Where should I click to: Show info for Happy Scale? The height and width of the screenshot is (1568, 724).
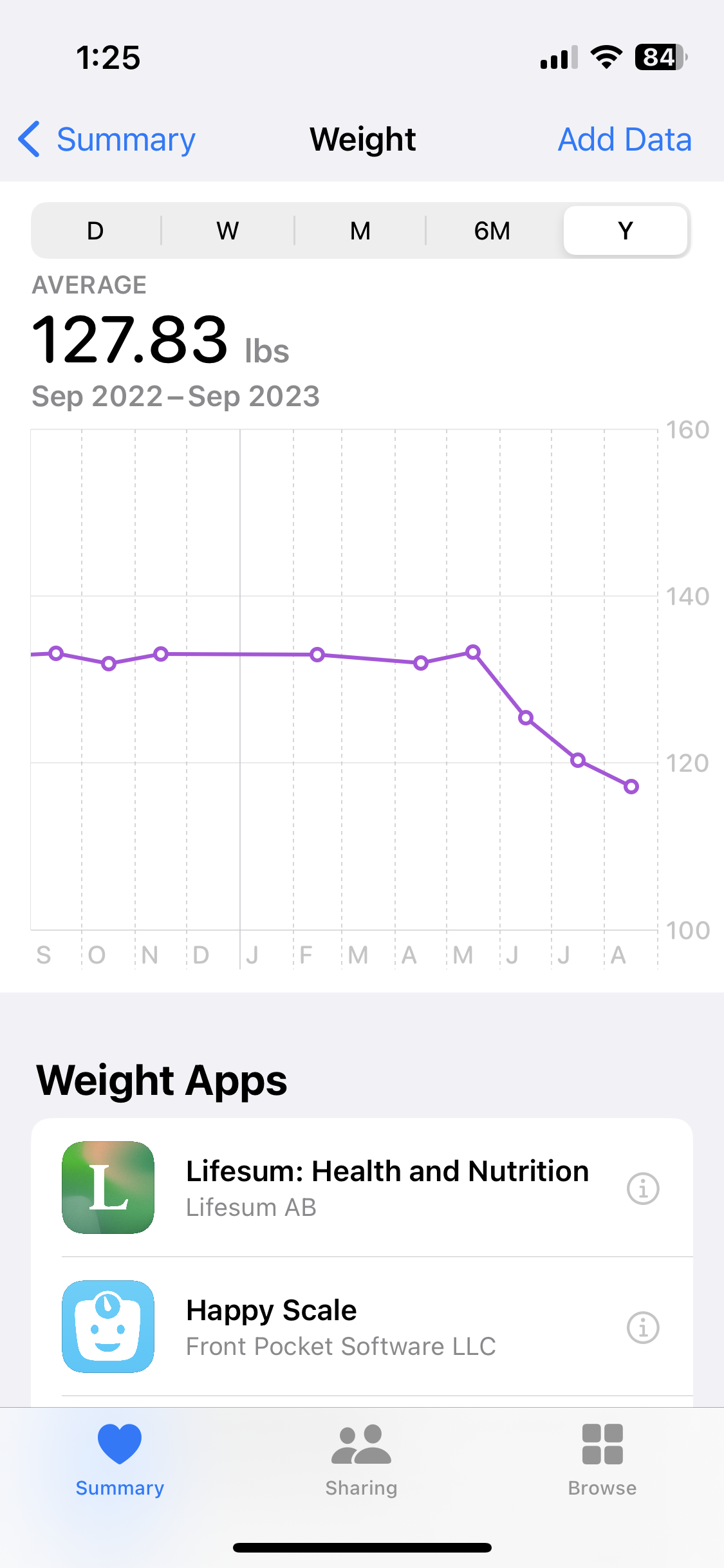pos(643,1327)
